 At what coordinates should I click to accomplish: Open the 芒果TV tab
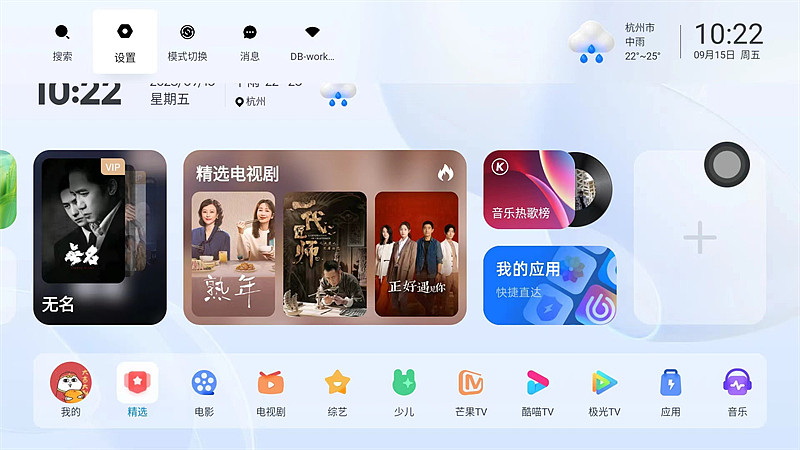pyautogui.click(x=470, y=390)
